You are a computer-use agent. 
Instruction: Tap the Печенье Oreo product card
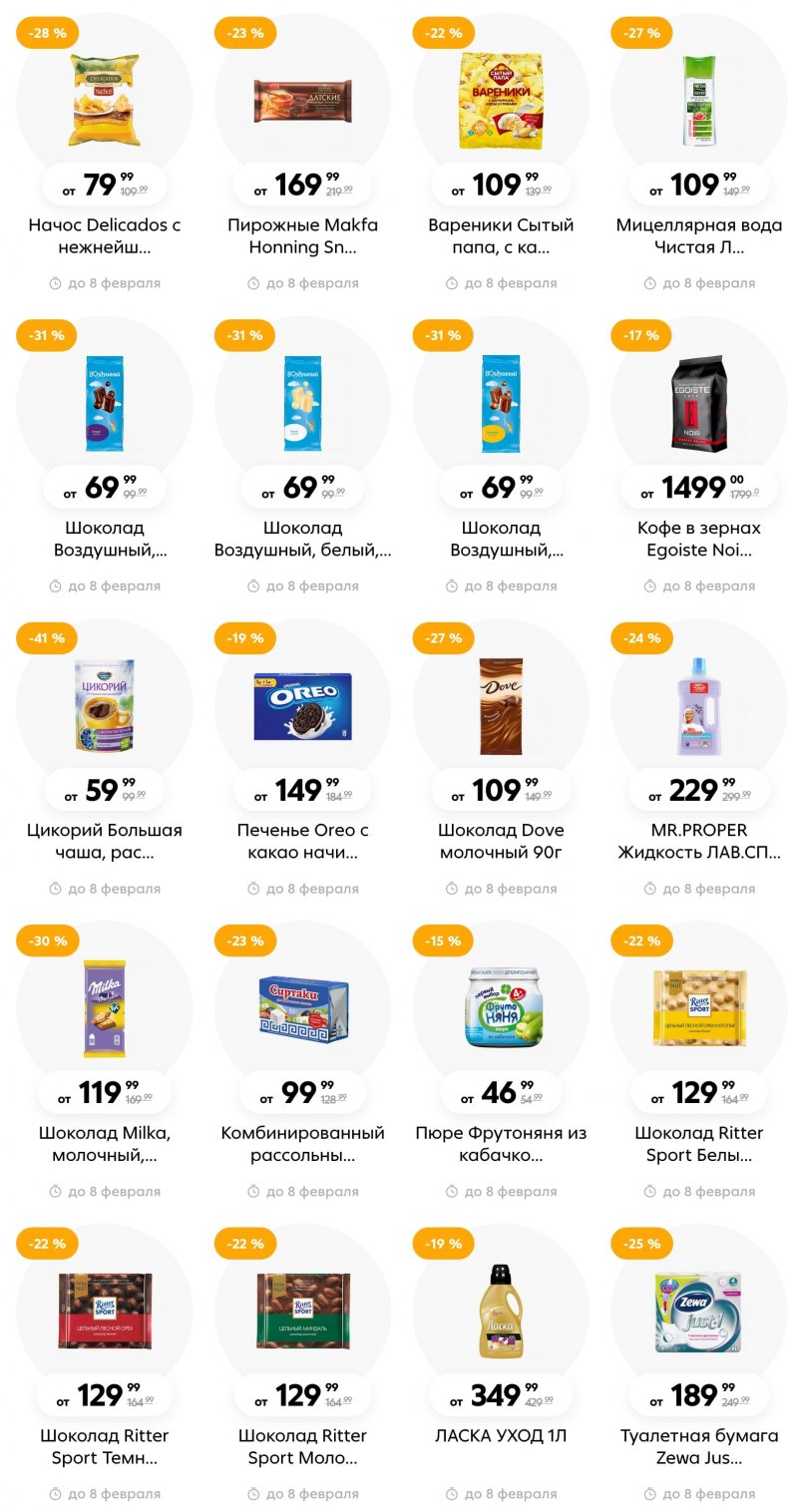[302, 705]
